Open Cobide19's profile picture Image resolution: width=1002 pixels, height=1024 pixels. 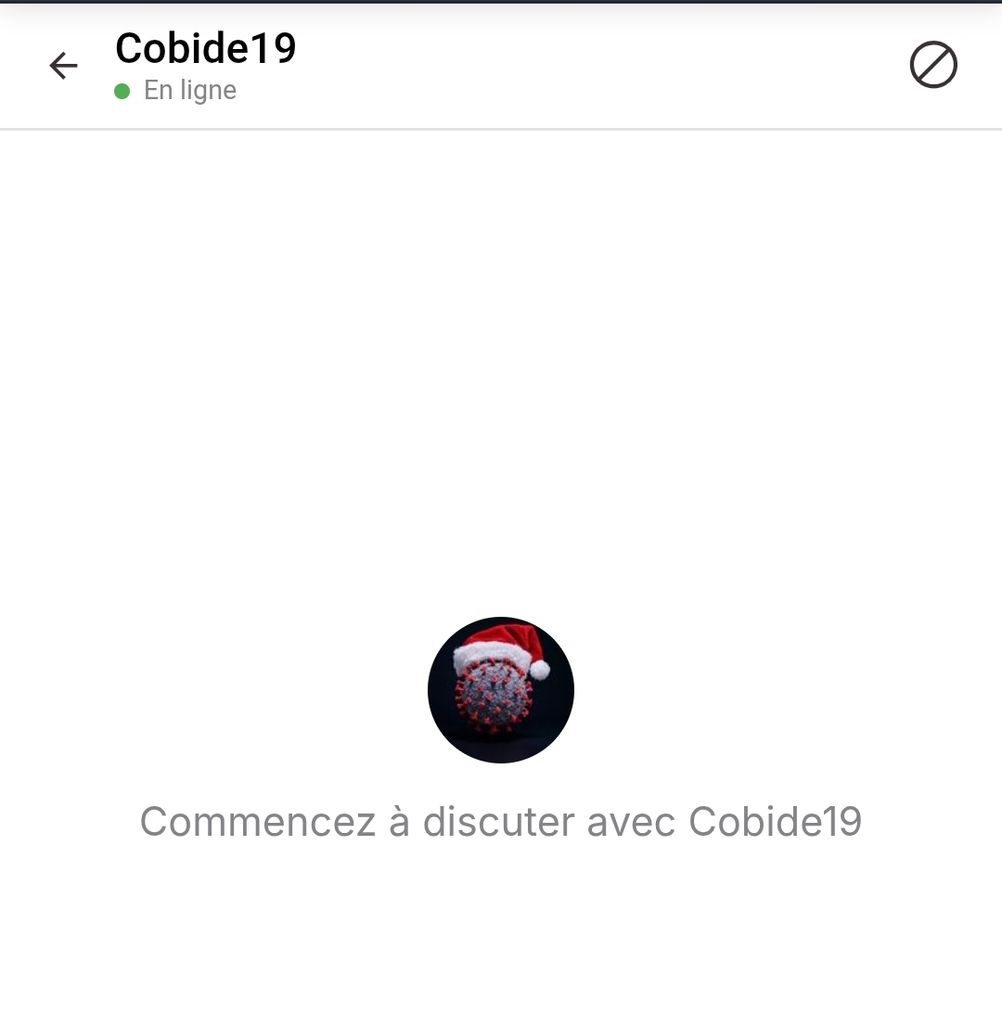(x=500, y=690)
